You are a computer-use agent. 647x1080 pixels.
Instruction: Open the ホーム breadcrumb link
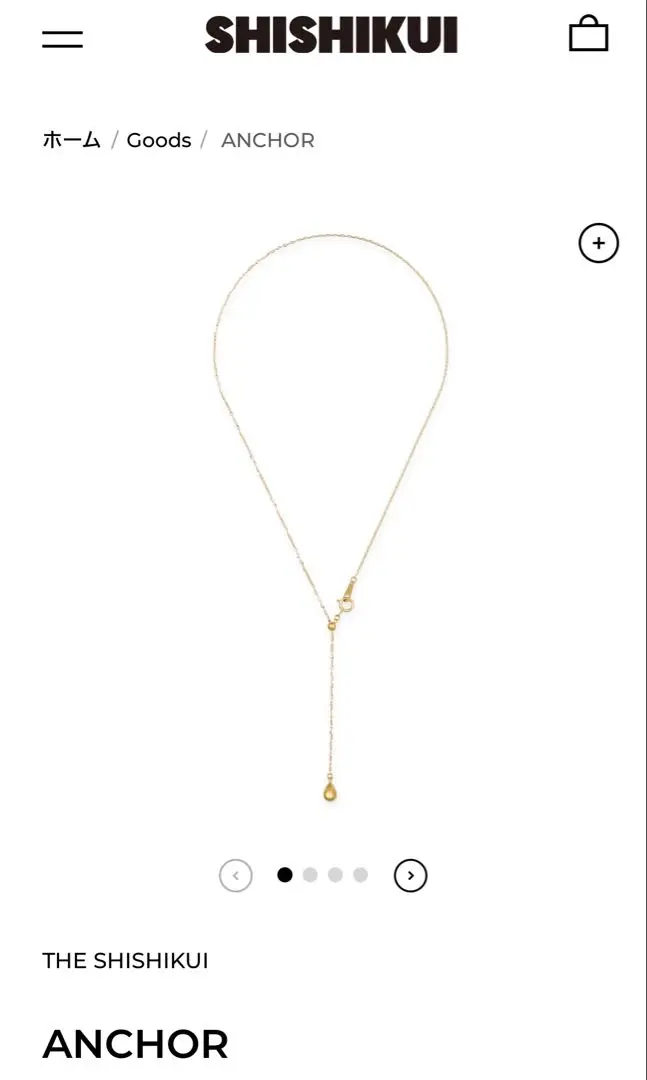tap(71, 140)
